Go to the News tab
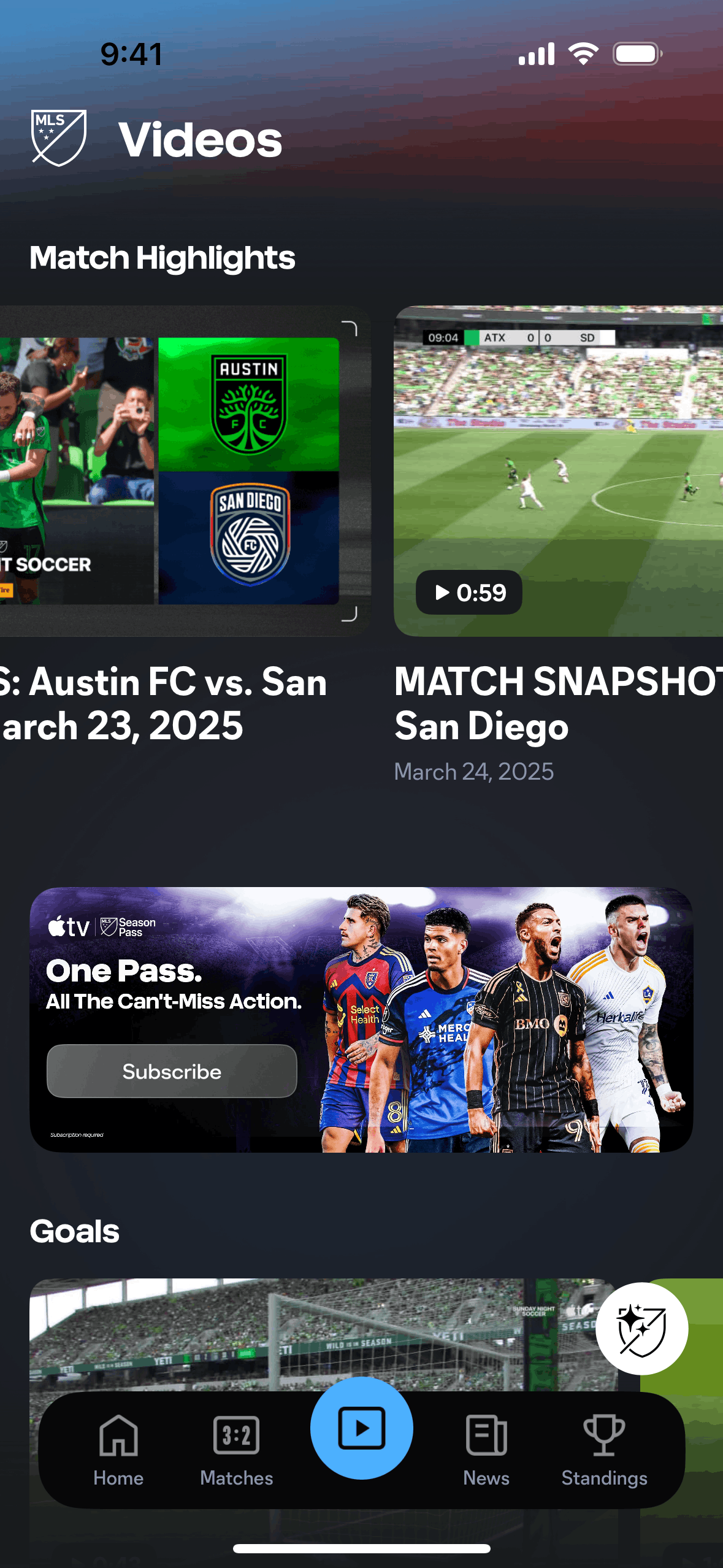This screenshot has height=1568, width=723. point(486,1450)
